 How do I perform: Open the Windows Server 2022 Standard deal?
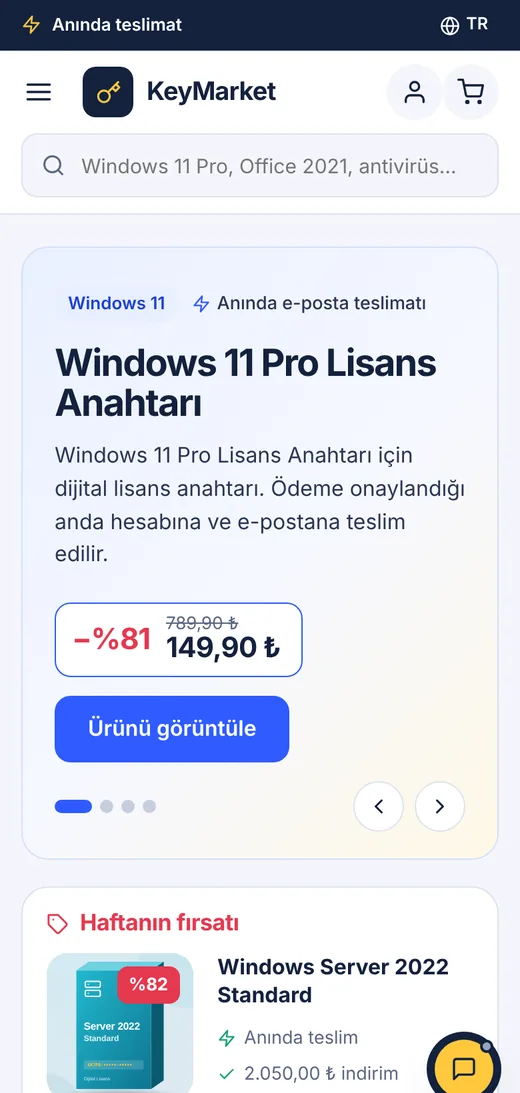click(x=333, y=980)
